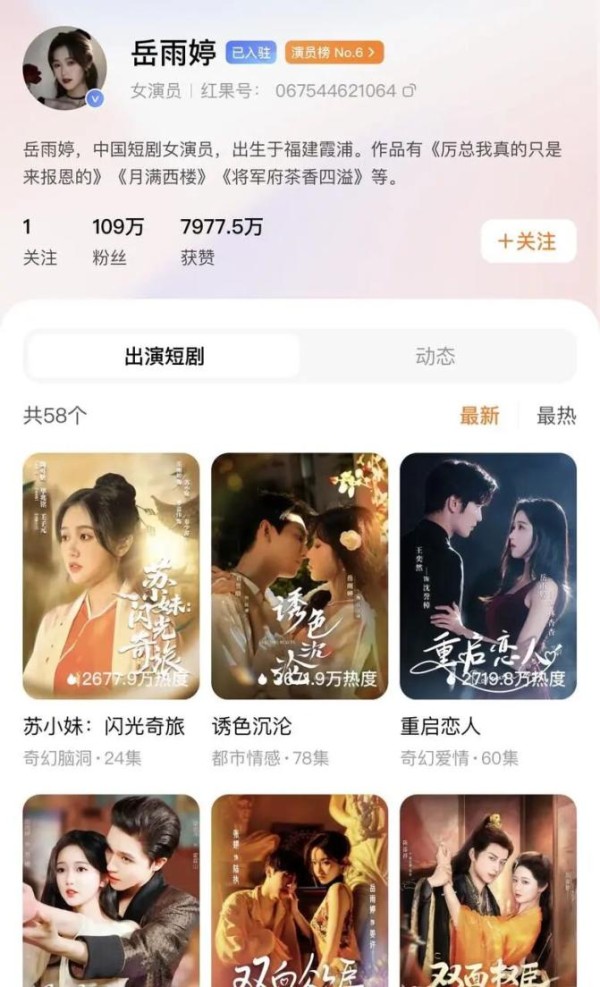Sort dramas by 最新
The height and width of the screenshot is (987, 600).
[479, 415]
